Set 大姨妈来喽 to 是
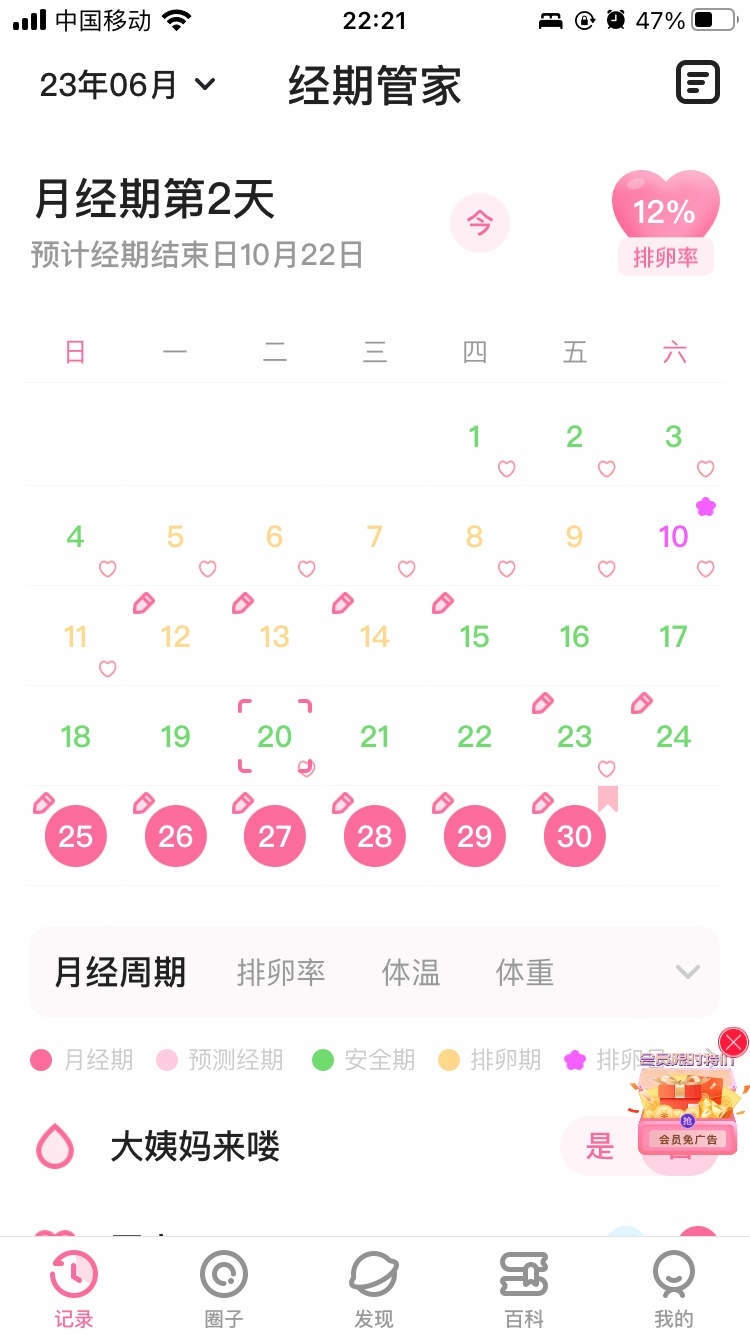The height and width of the screenshot is (1334, 750). 599,1146
